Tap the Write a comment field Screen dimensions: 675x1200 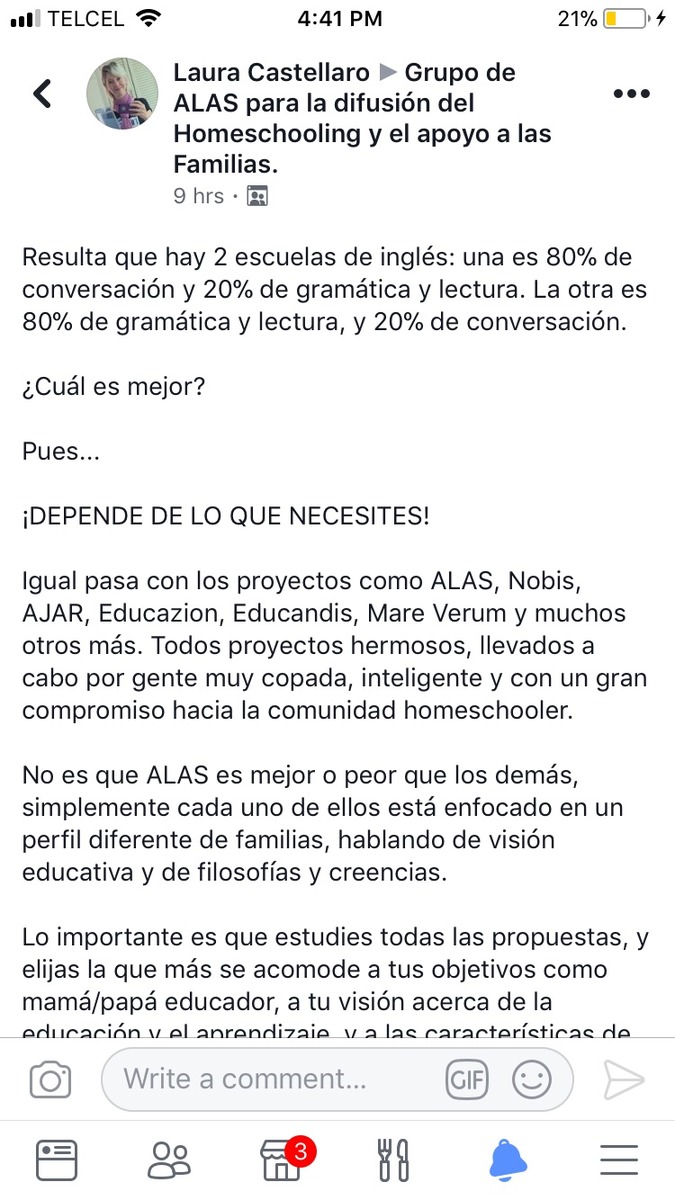(x=270, y=1079)
